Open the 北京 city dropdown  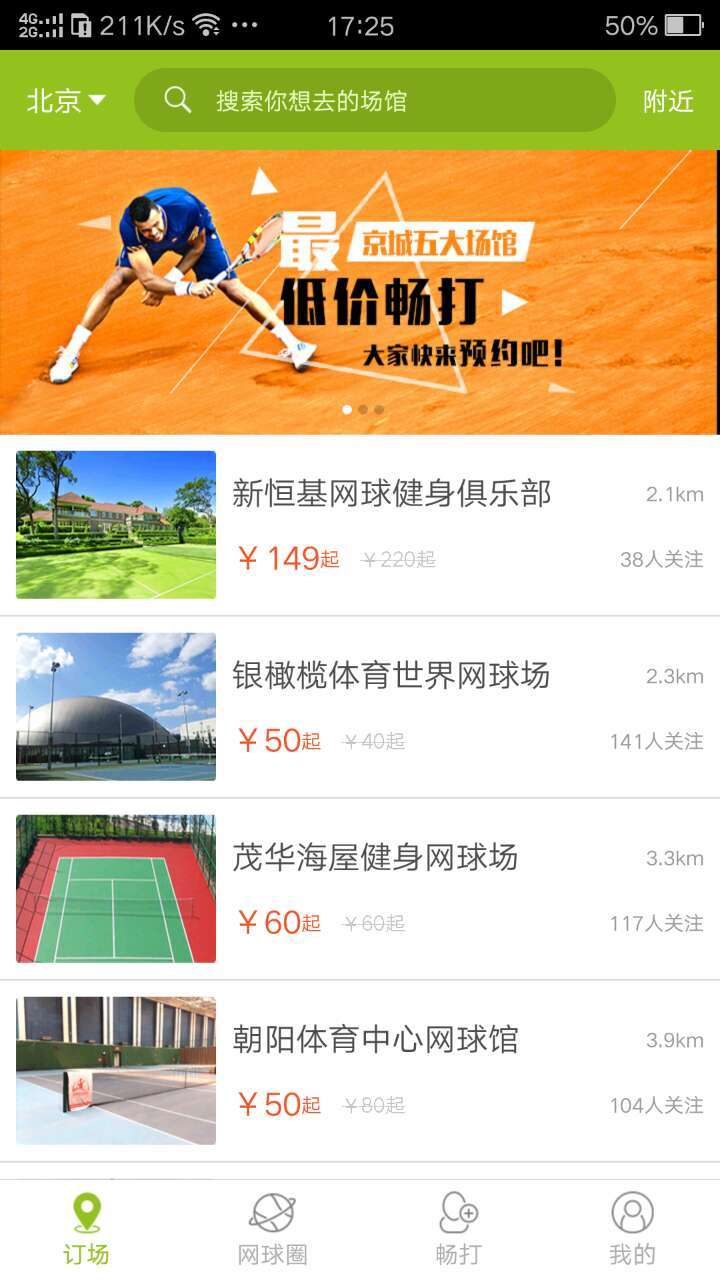pos(66,101)
